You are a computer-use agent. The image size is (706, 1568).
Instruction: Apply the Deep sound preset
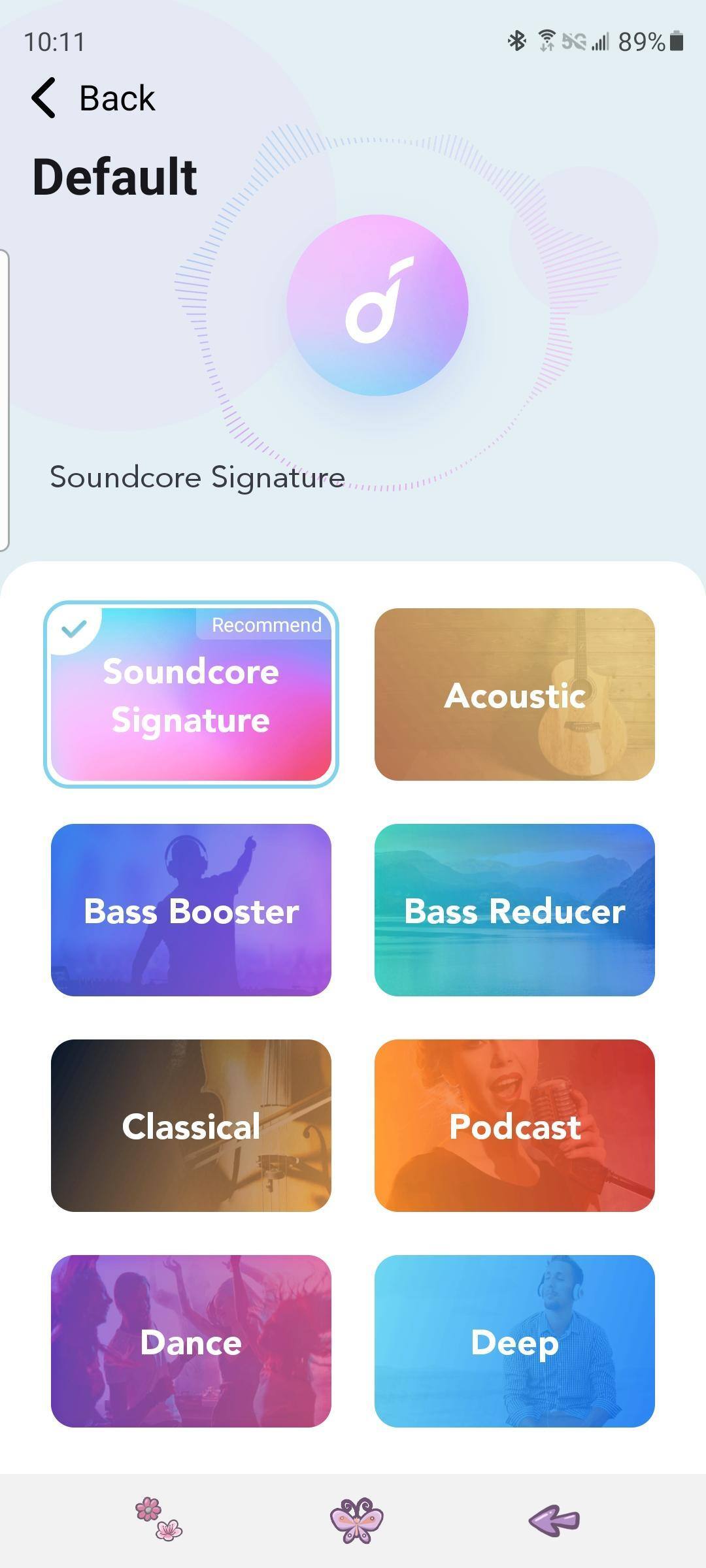(x=514, y=1341)
